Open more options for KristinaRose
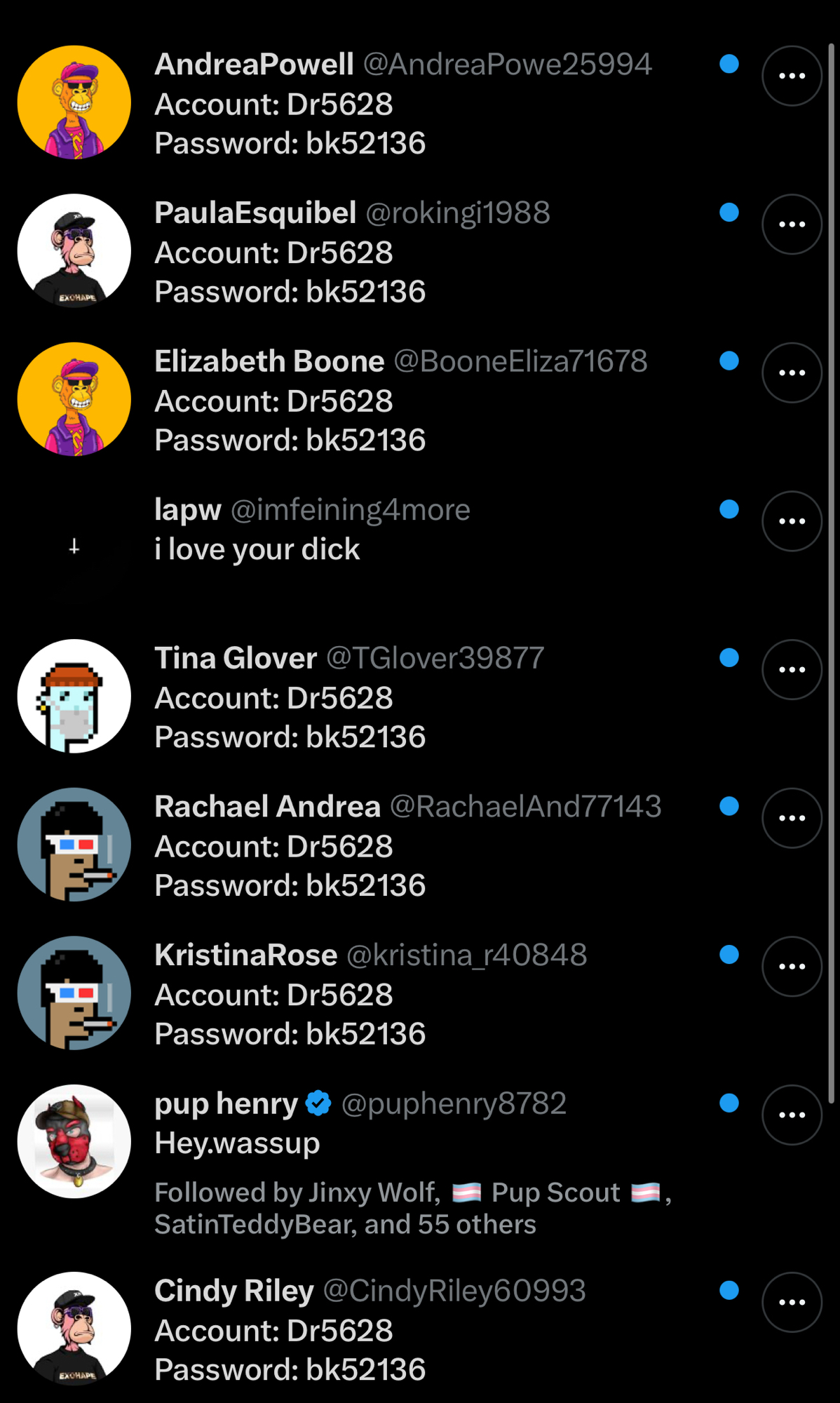 [x=792, y=967]
